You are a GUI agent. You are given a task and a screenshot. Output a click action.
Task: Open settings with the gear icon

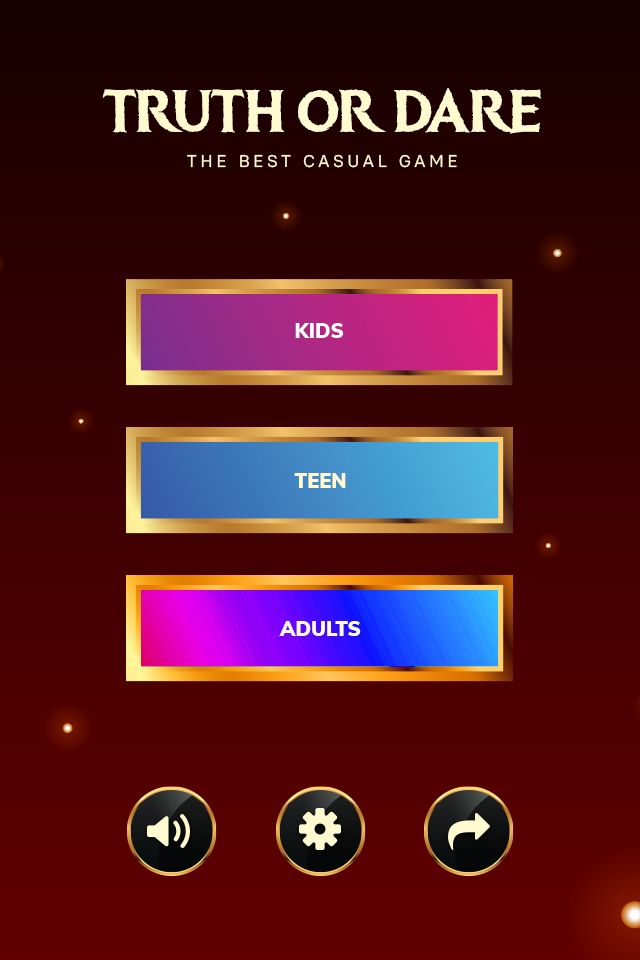pos(320,831)
